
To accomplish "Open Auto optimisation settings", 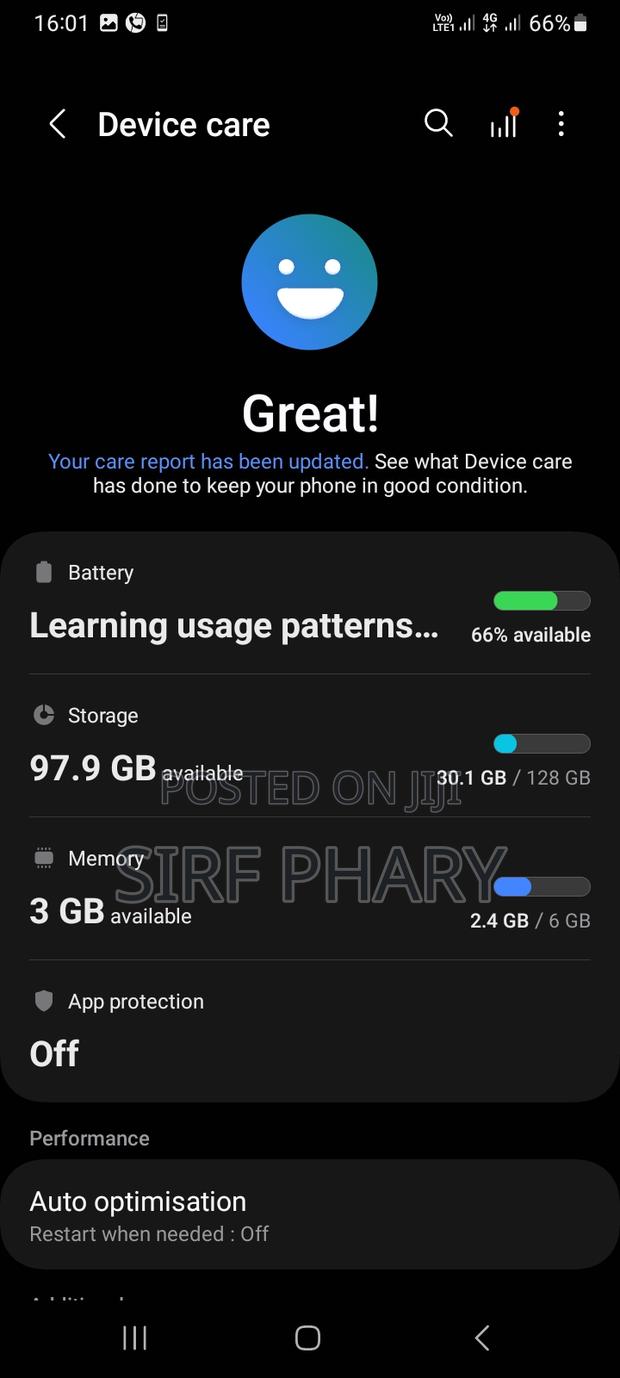I will tap(310, 1214).
